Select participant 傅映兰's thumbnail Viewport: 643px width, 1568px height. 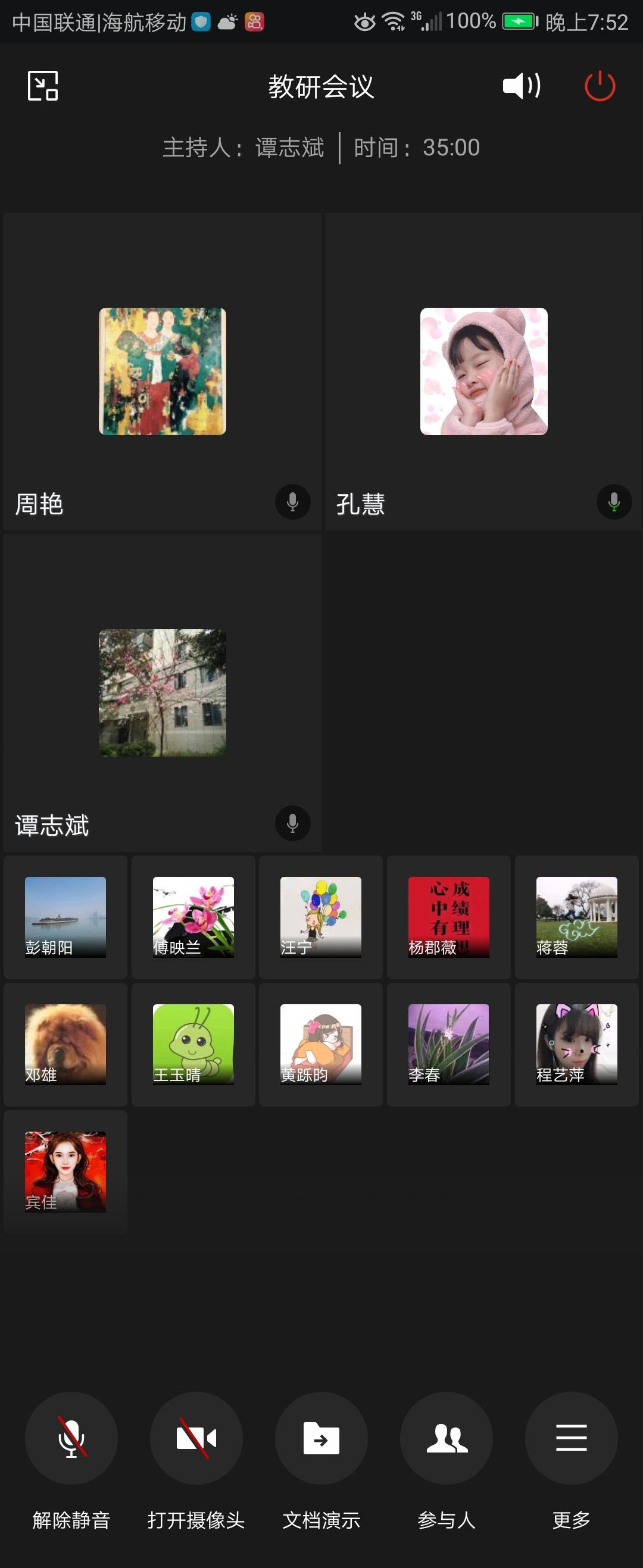tap(193, 917)
